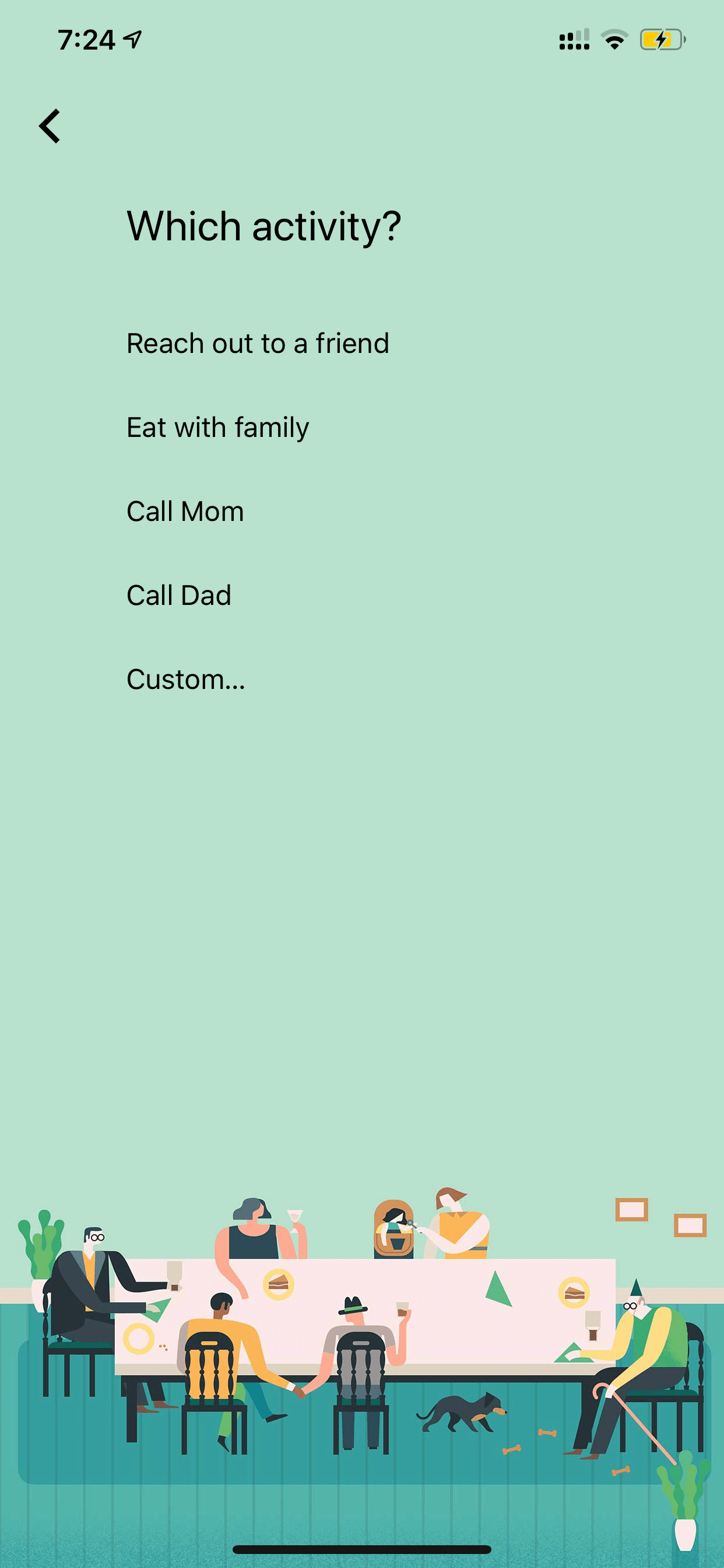Pick the Call Mom activity
The width and height of the screenshot is (724, 1568).
185,512
